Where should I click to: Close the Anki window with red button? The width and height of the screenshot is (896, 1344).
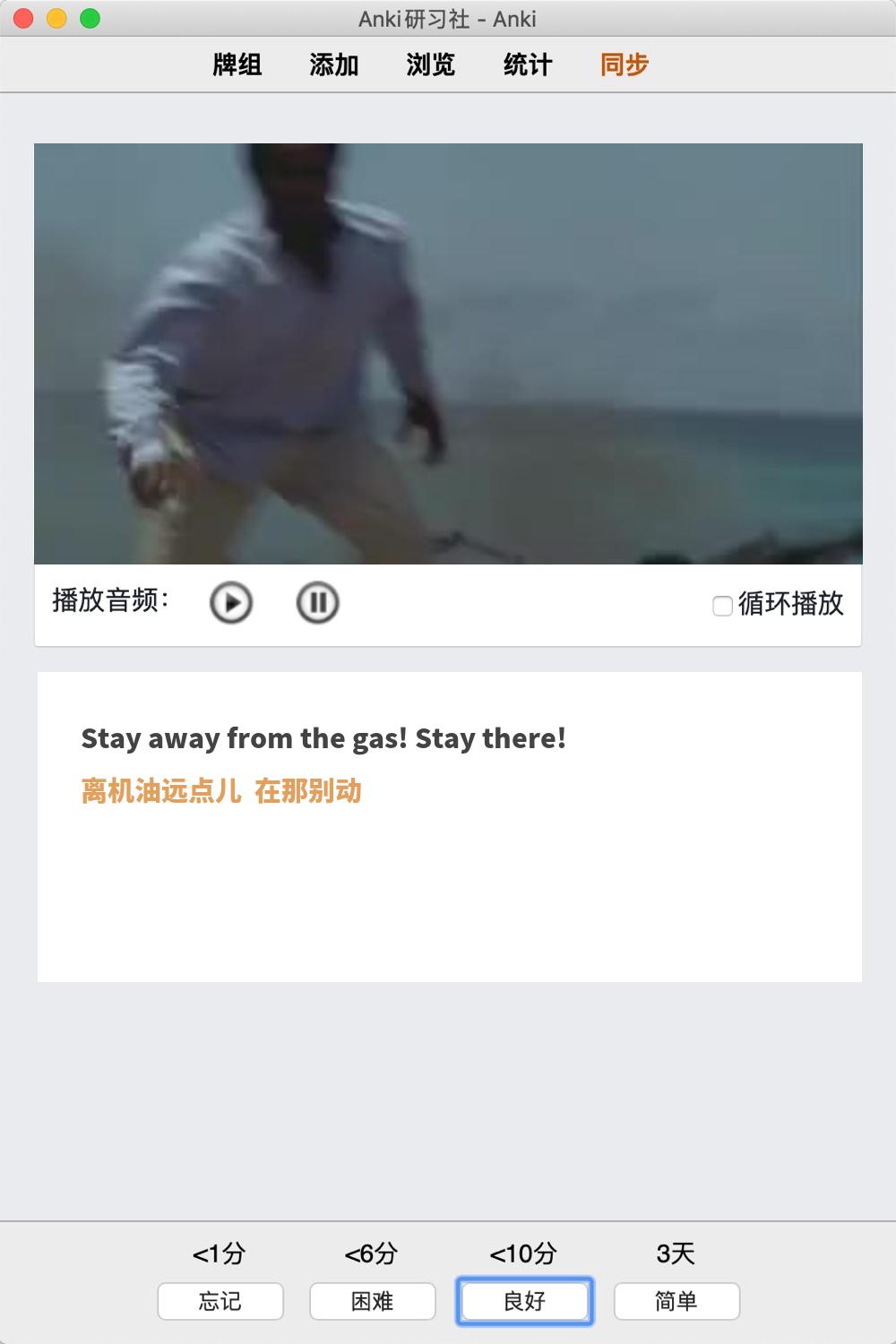(x=24, y=19)
